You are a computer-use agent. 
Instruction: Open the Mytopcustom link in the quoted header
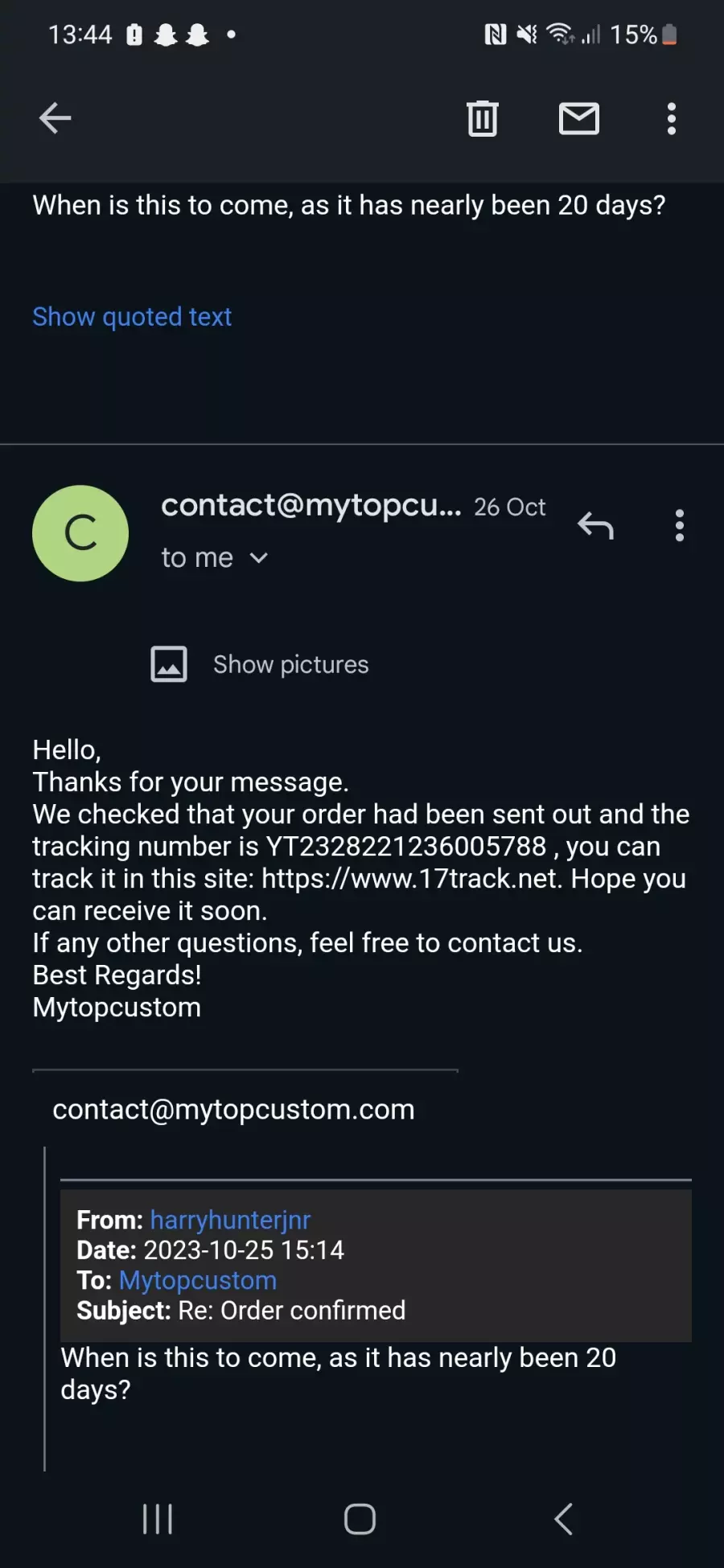(x=198, y=1280)
